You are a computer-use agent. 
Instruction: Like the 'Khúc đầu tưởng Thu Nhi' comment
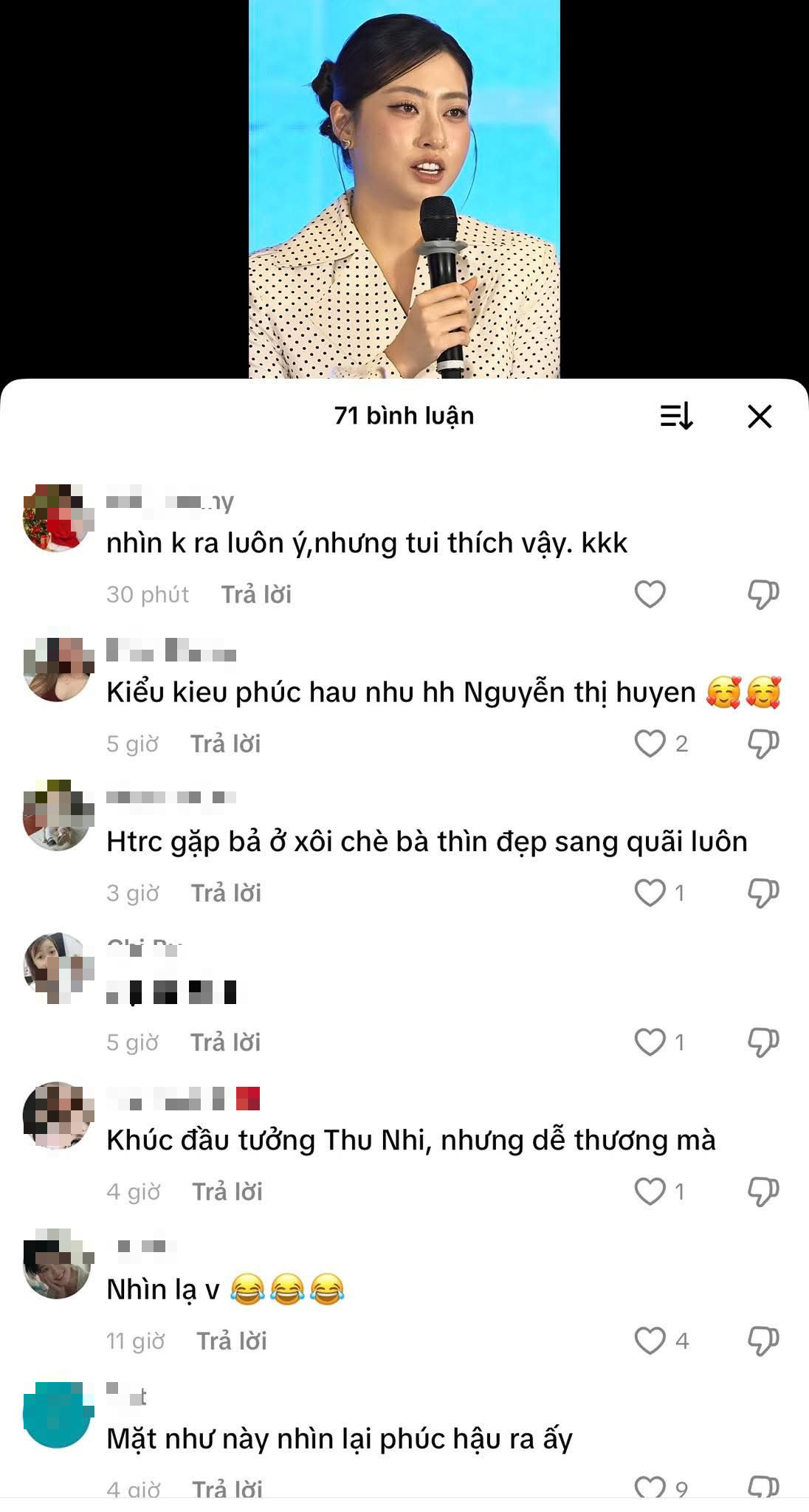[650, 1191]
